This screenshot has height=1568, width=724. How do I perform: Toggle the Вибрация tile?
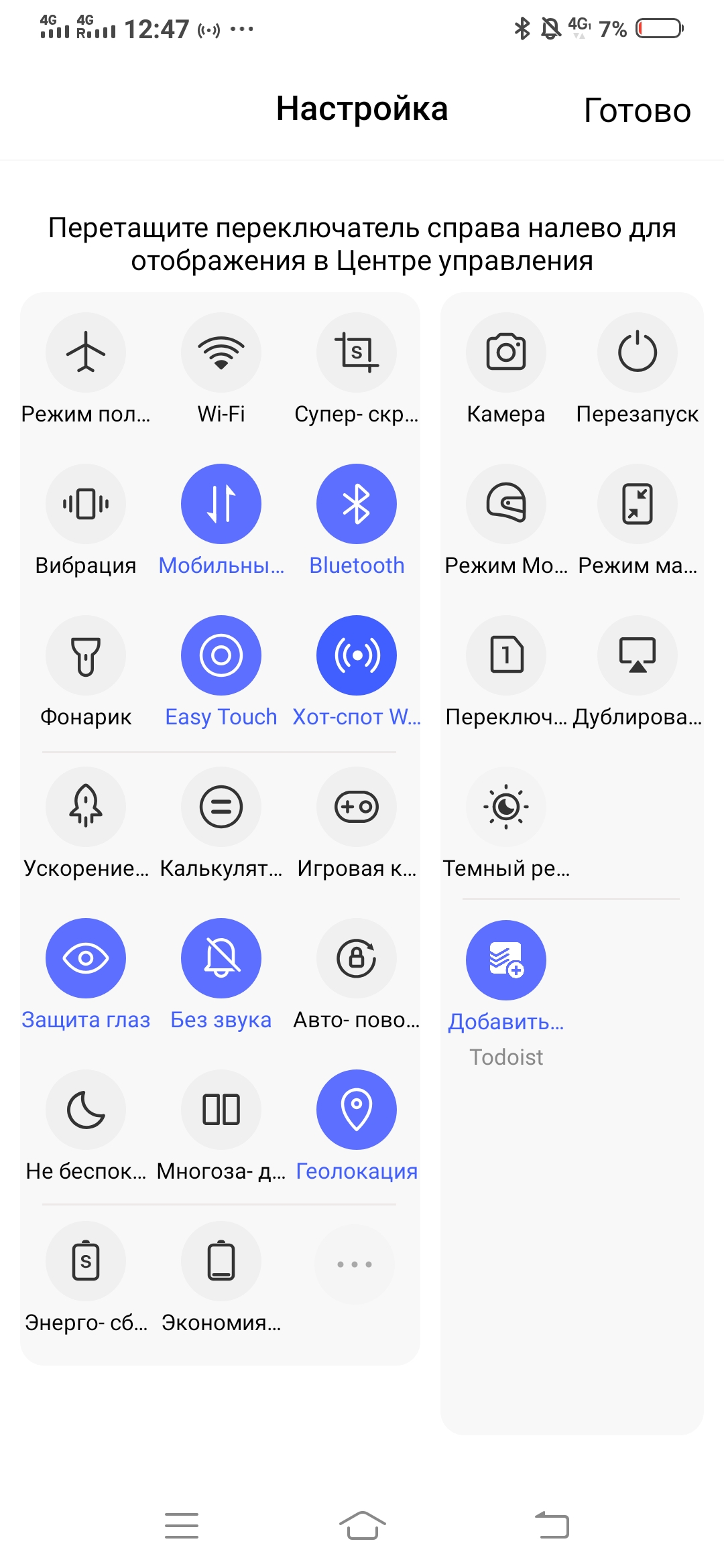pos(86,504)
